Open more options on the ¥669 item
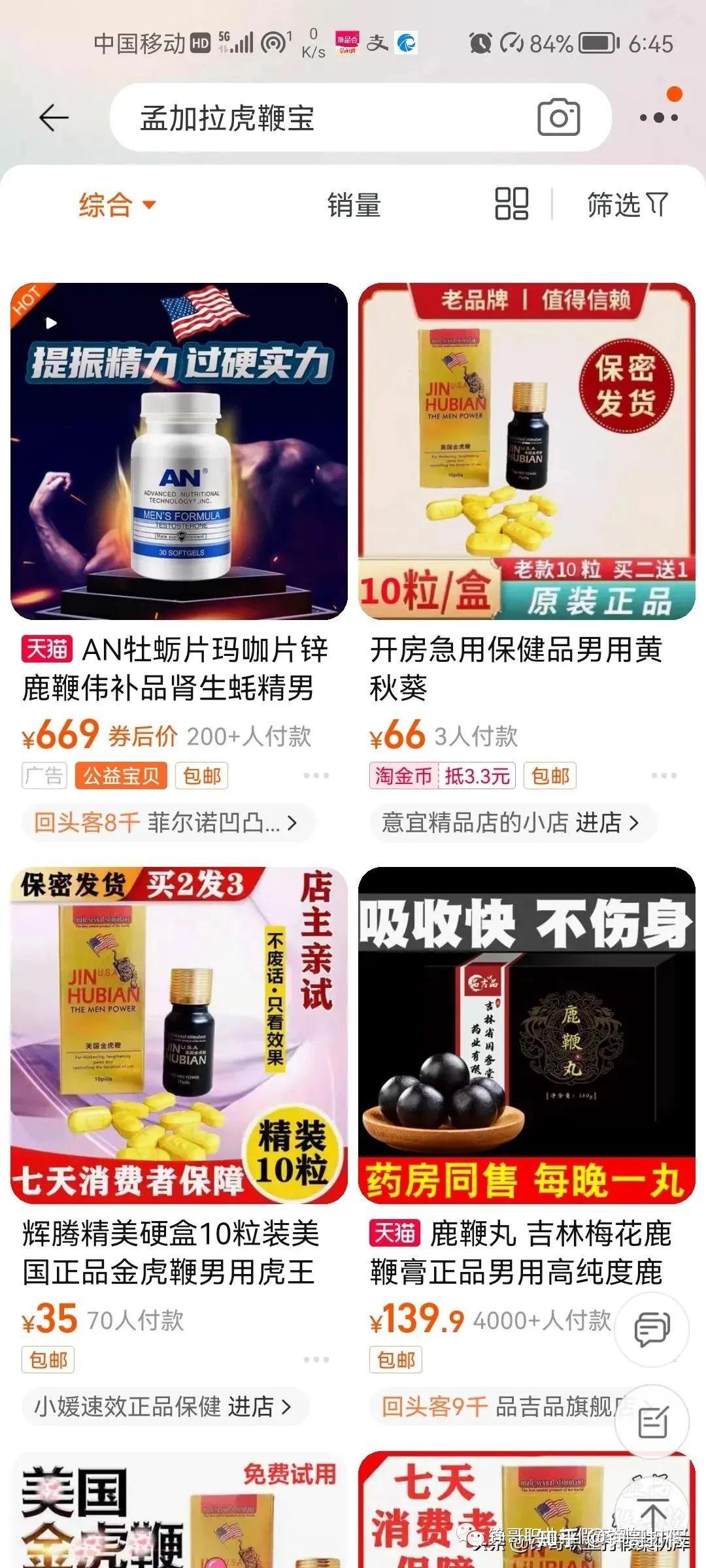Image resolution: width=706 pixels, height=1568 pixels. (316, 776)
